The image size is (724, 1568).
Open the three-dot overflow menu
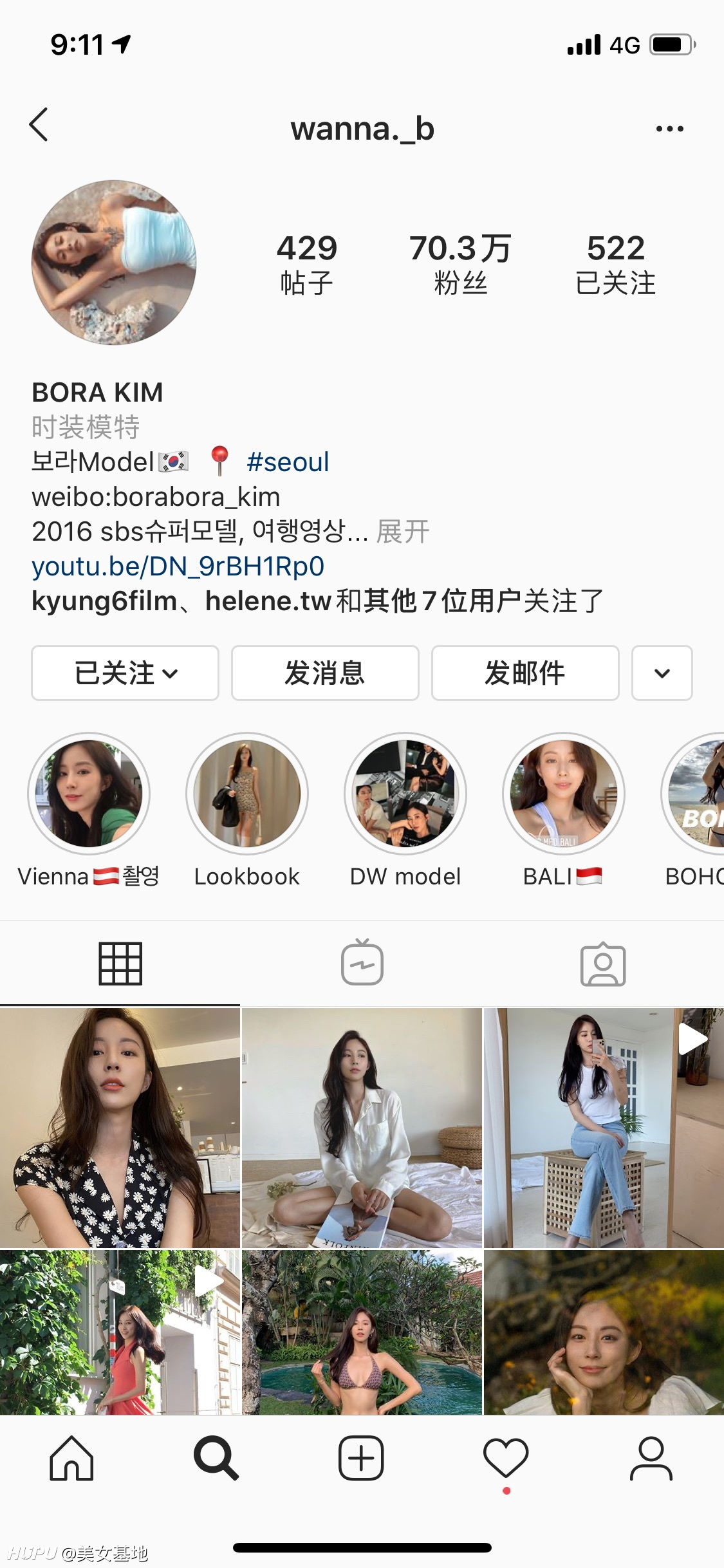(x=669, y=129)
